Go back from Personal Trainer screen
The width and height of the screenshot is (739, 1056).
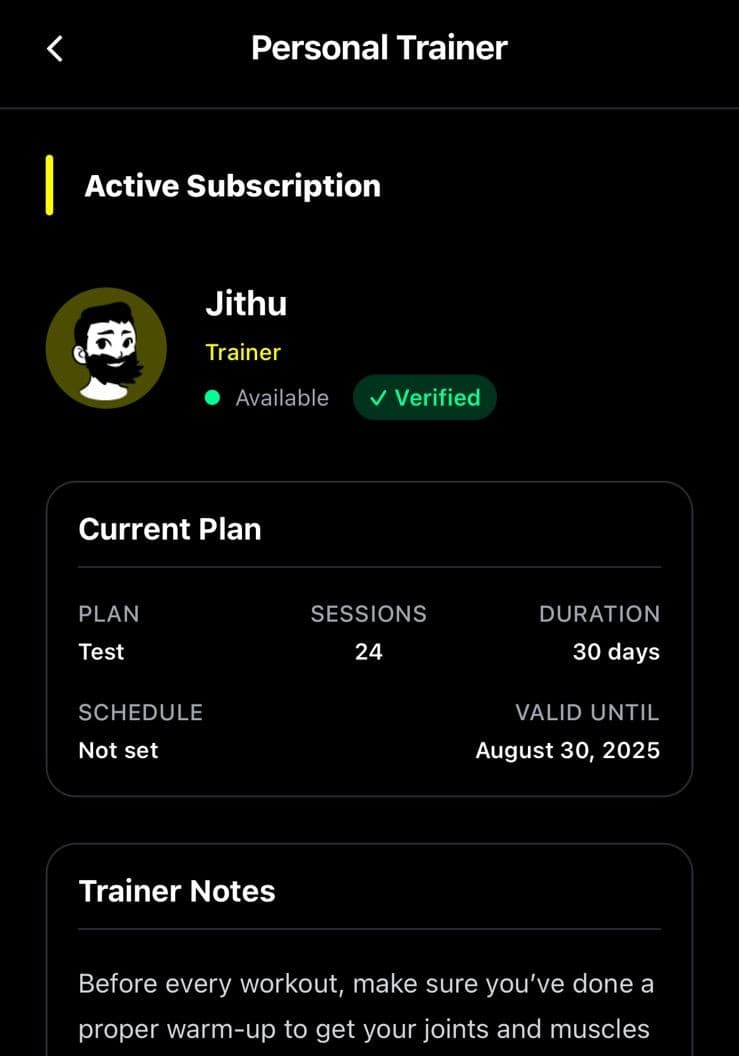(x=55, y=48)
